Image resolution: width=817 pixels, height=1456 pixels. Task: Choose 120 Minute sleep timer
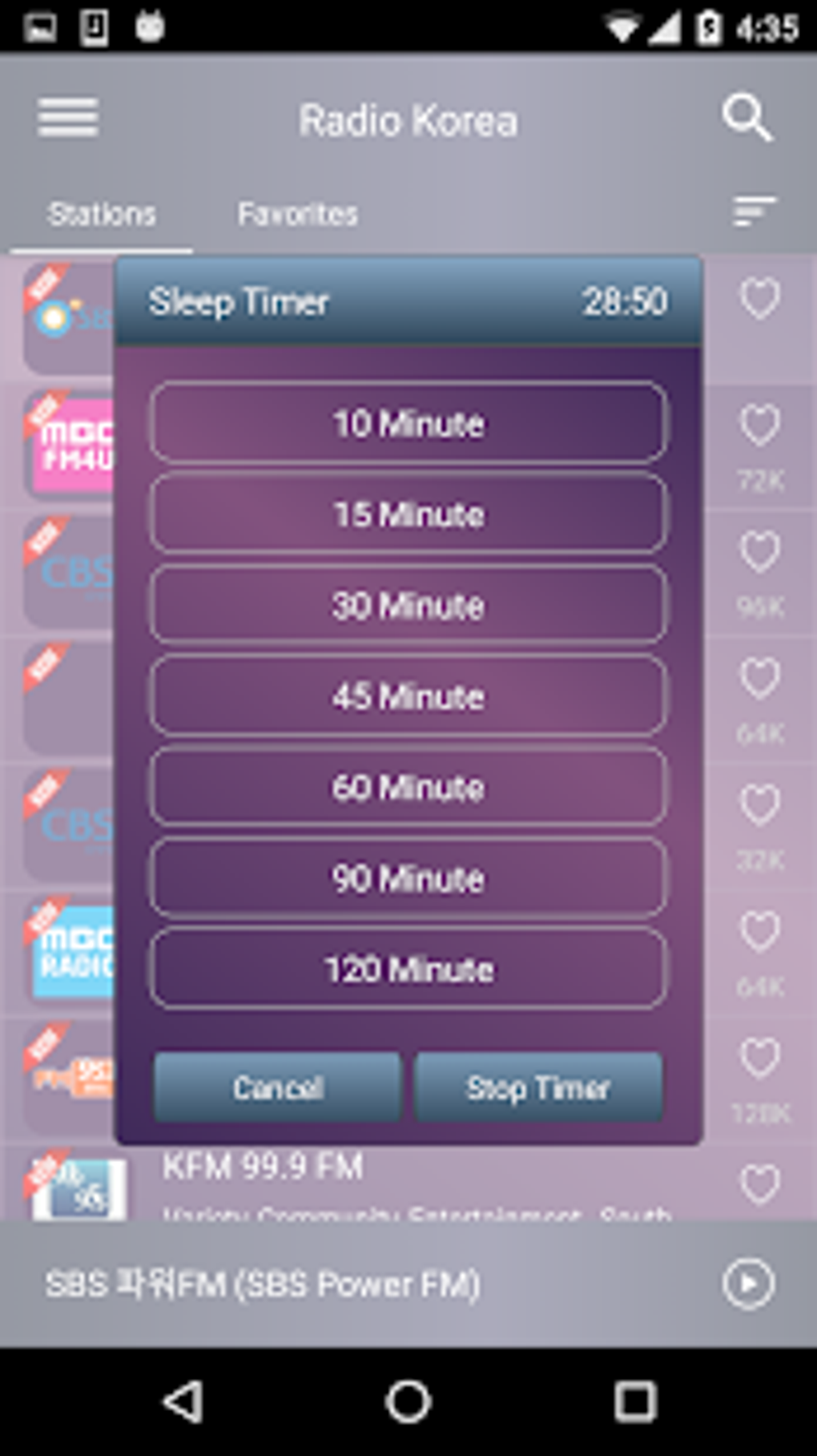click(408, 969)
